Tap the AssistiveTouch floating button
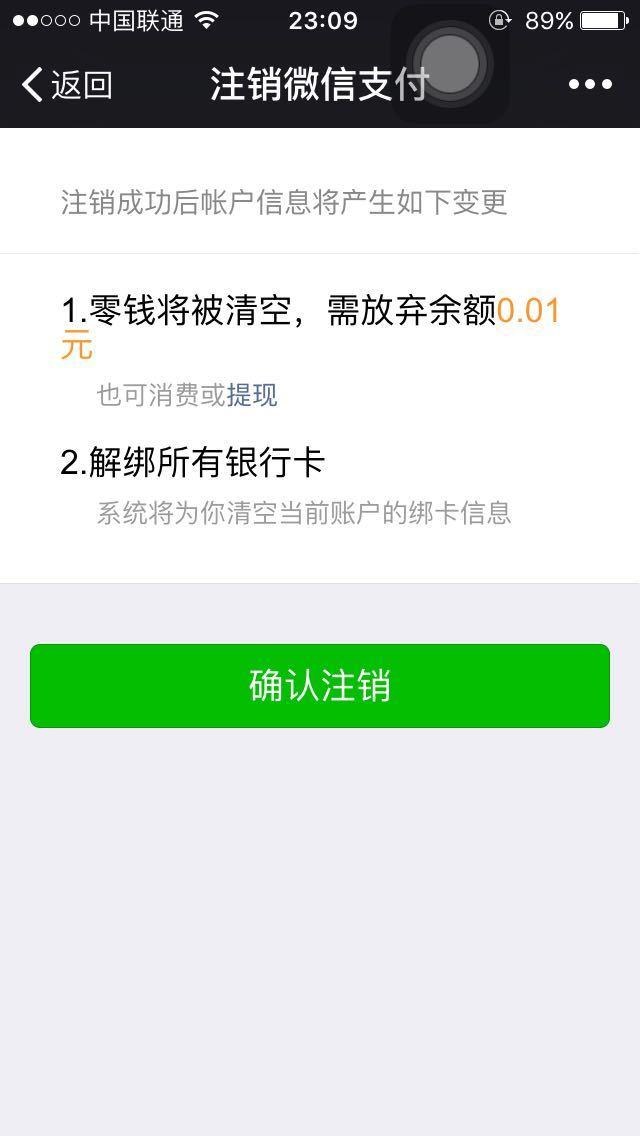Screen dimensions: 640x1136 coord(449,64)
